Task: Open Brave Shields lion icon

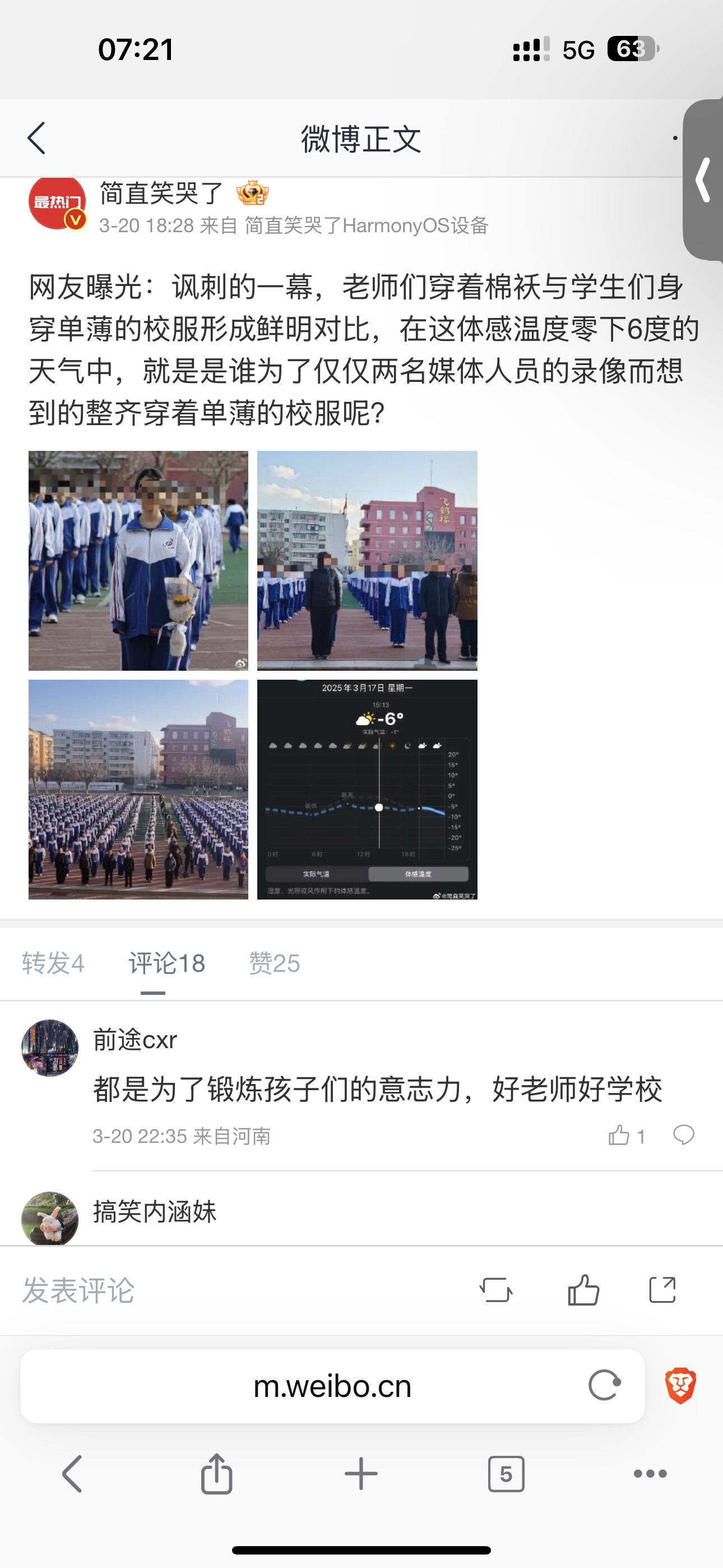Action: point(680,1386)
